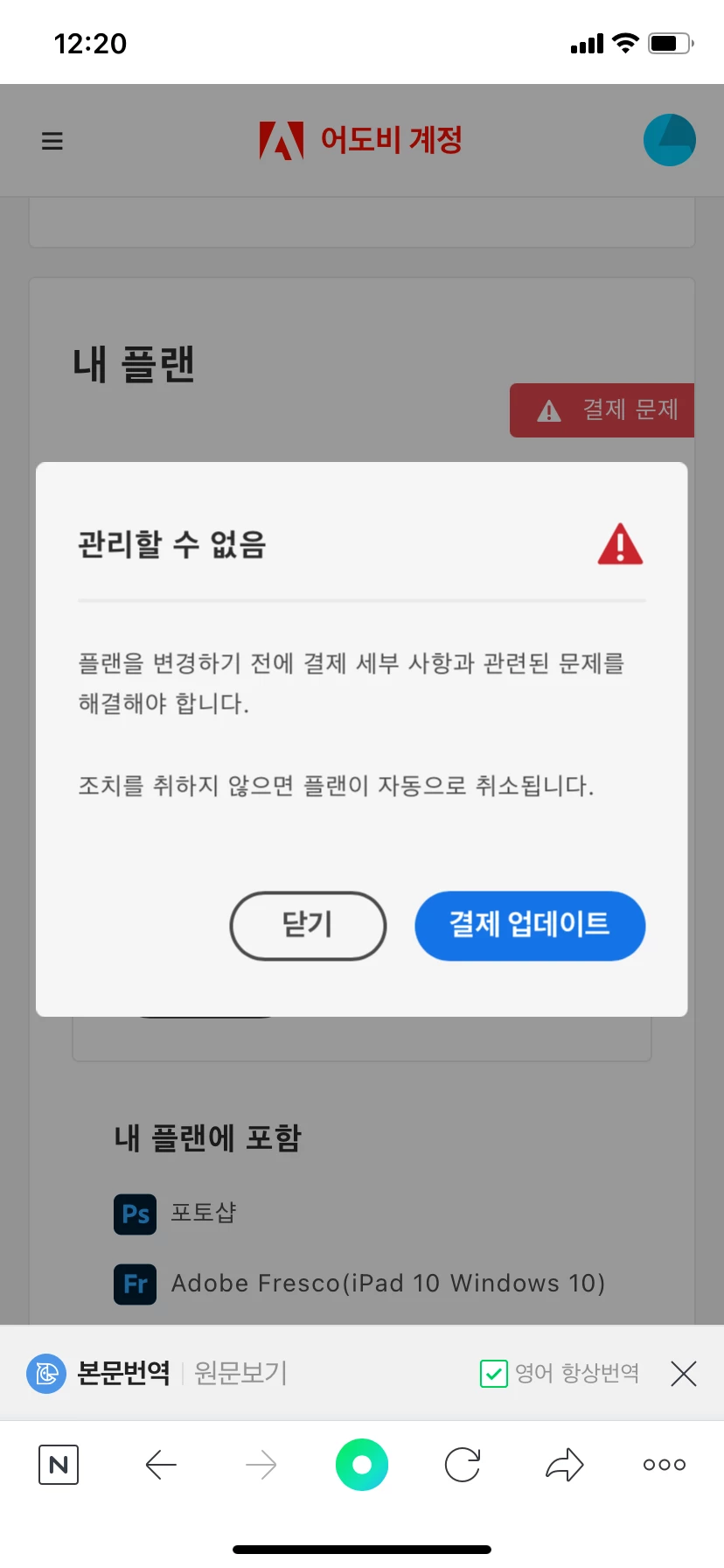This screenshot has height=1568, width=724.
Task: Select 본문번역 in translation bar
Action: [122, 1373]
